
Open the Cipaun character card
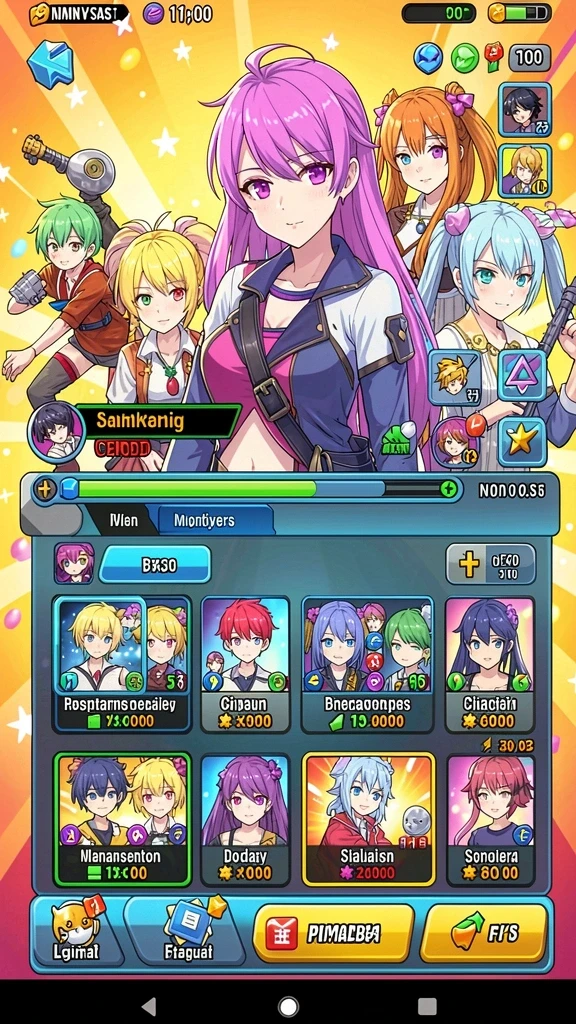tap(245, 665)
